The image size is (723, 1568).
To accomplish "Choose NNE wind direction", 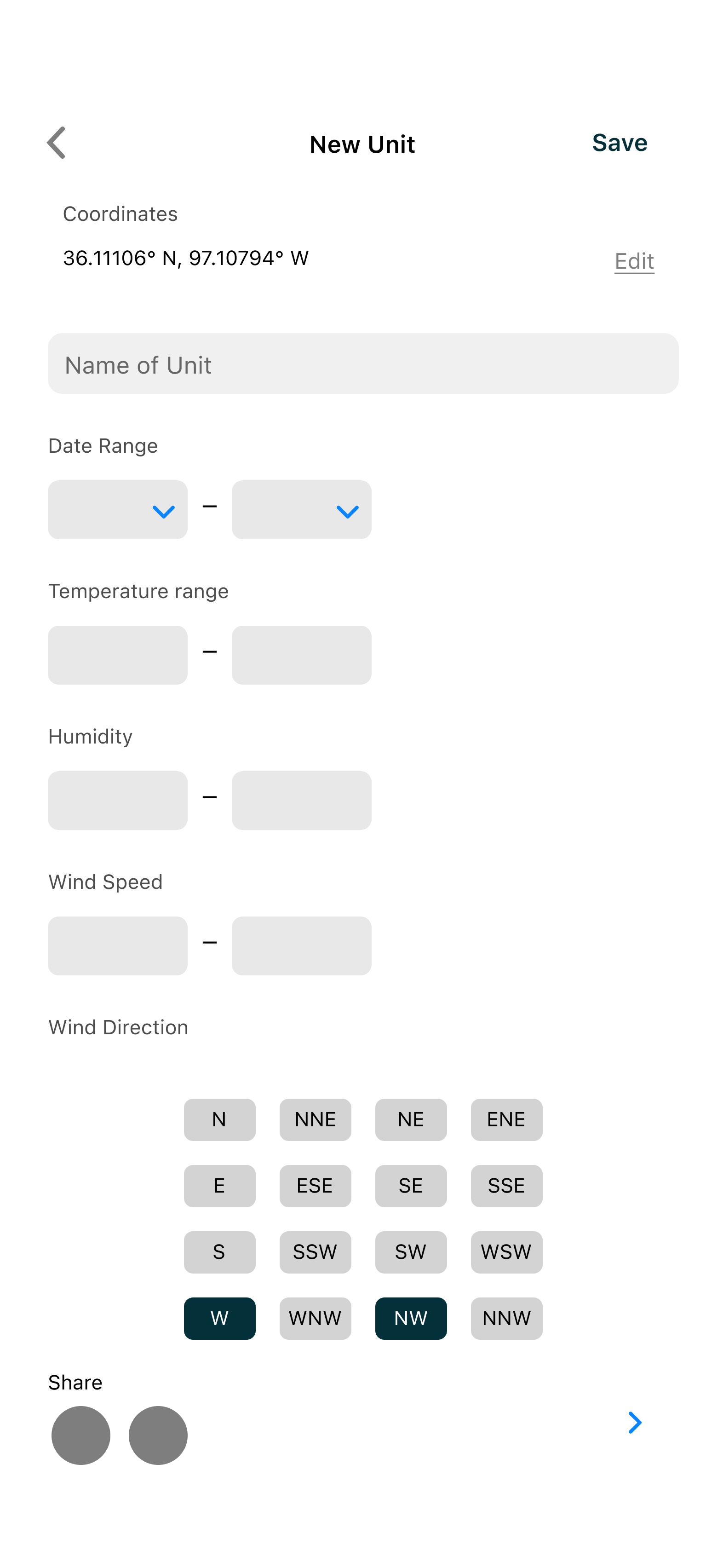I will coord(315,1119).
